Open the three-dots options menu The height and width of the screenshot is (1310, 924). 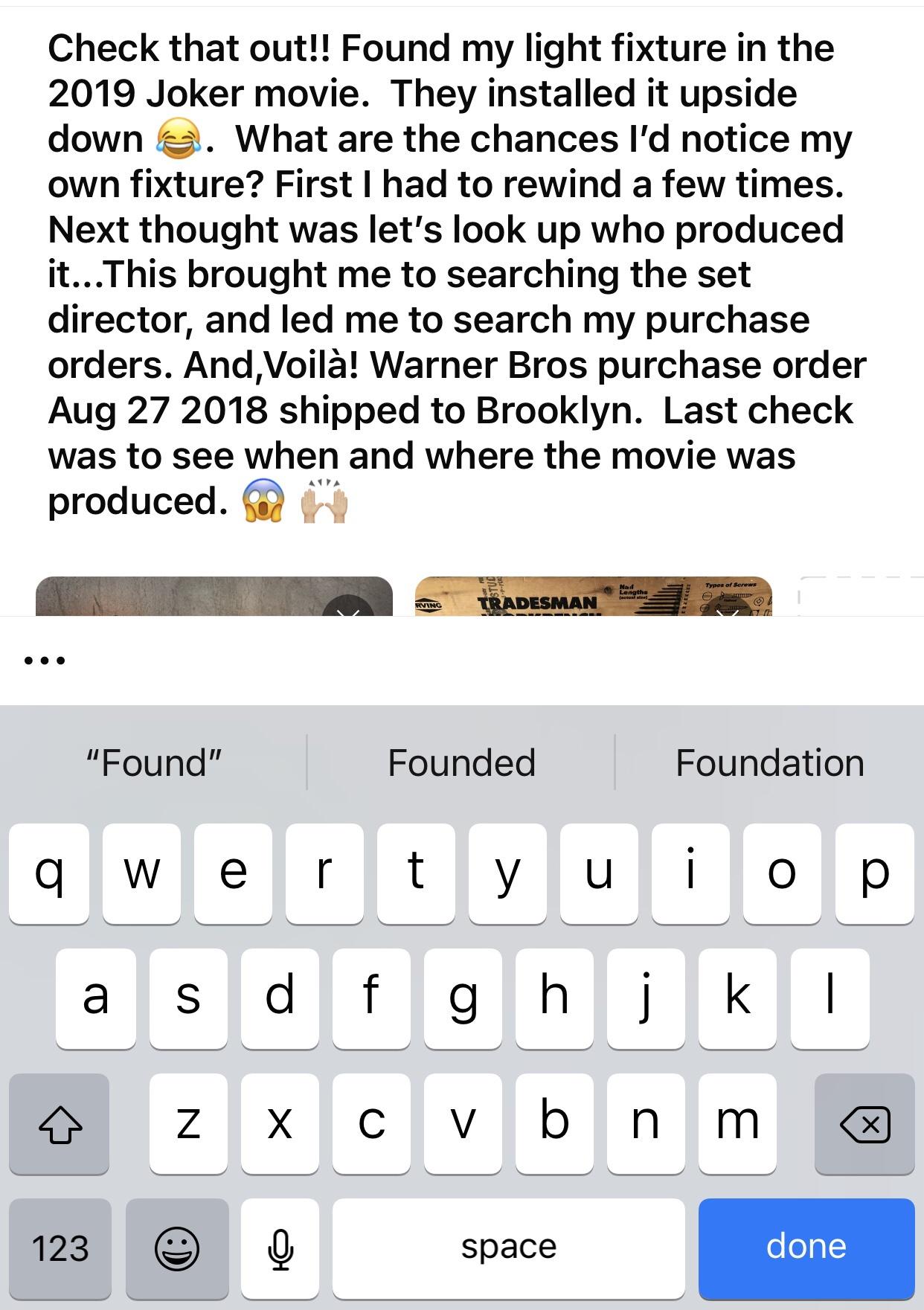tap(45, 660)
